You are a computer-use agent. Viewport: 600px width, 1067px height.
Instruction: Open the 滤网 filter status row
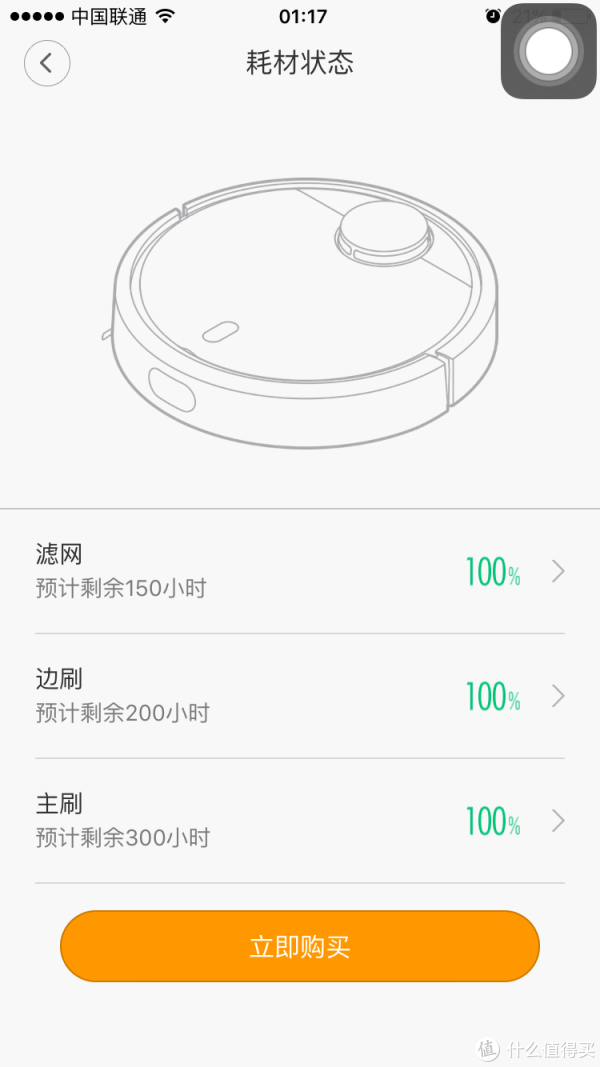300,572
